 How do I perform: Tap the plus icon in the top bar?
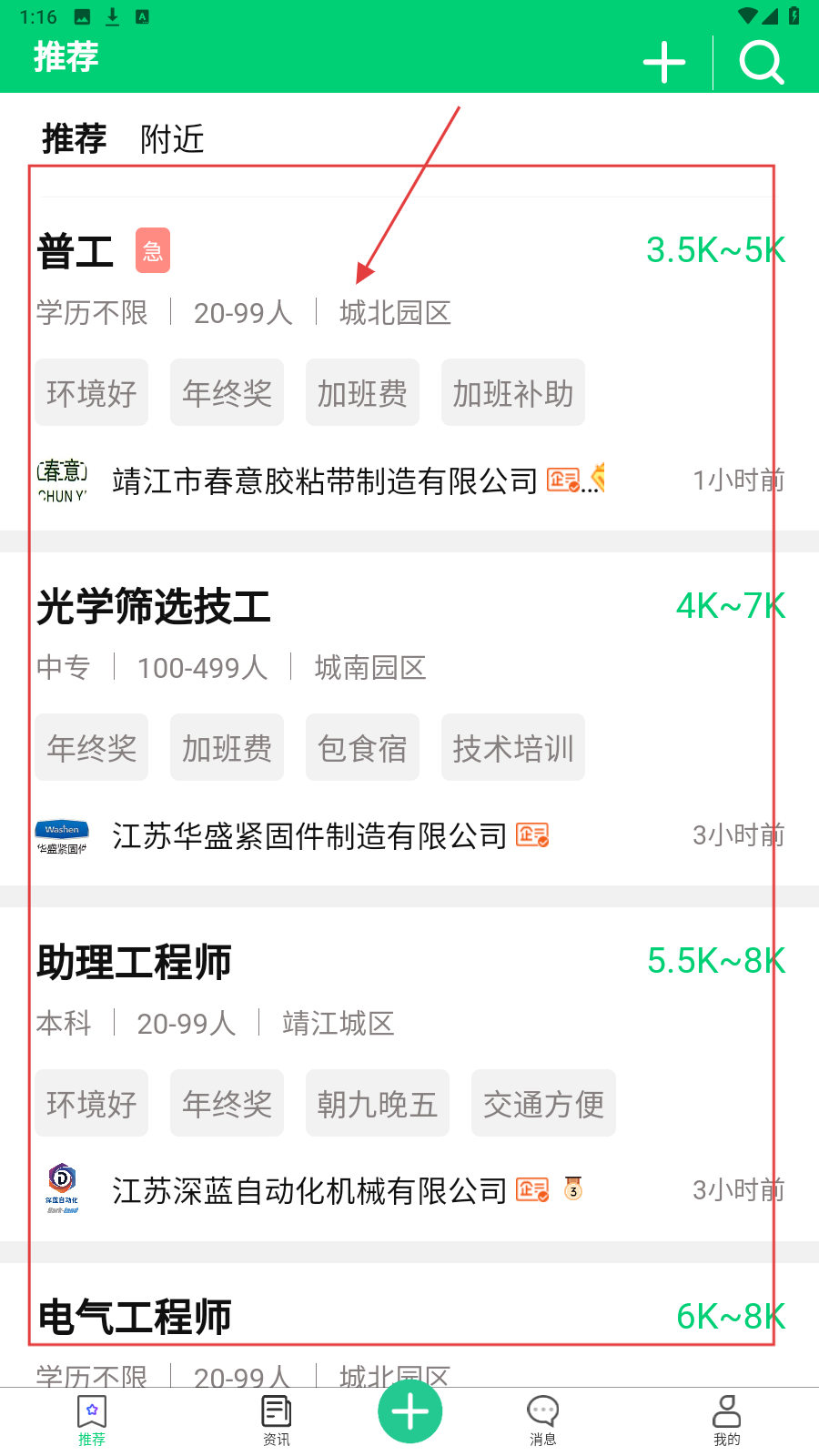(x=664, y=62)
